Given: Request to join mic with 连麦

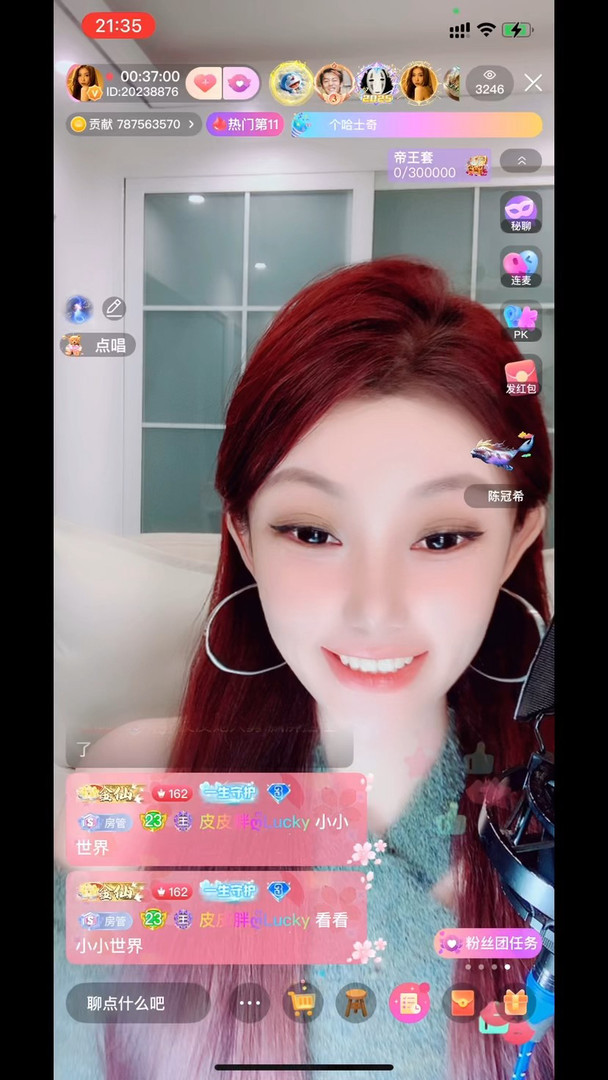Looking at the screenshot, I should point(521,267).
